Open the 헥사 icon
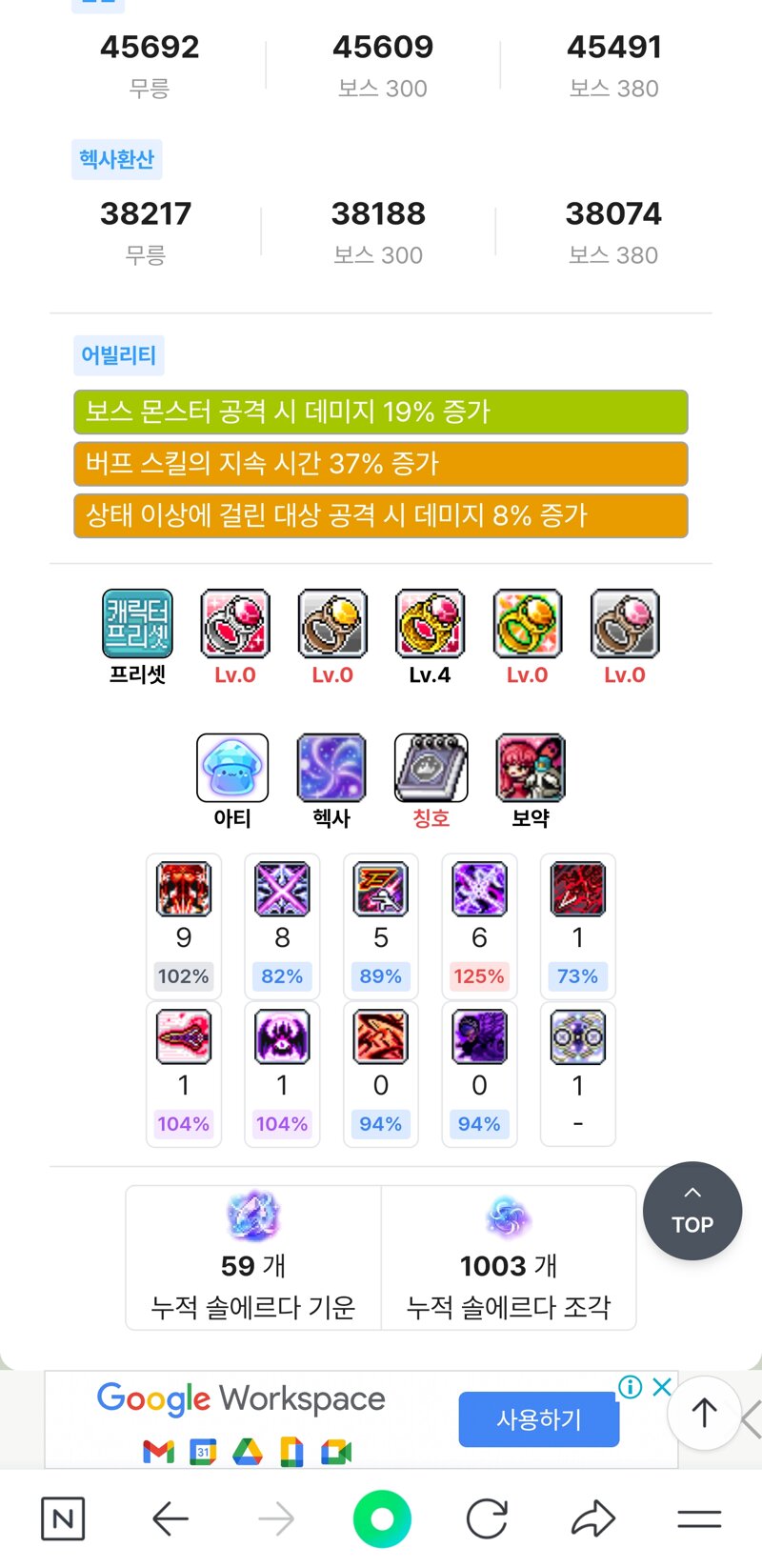The height and width of the screenshot is (1568, 762). 331,768
